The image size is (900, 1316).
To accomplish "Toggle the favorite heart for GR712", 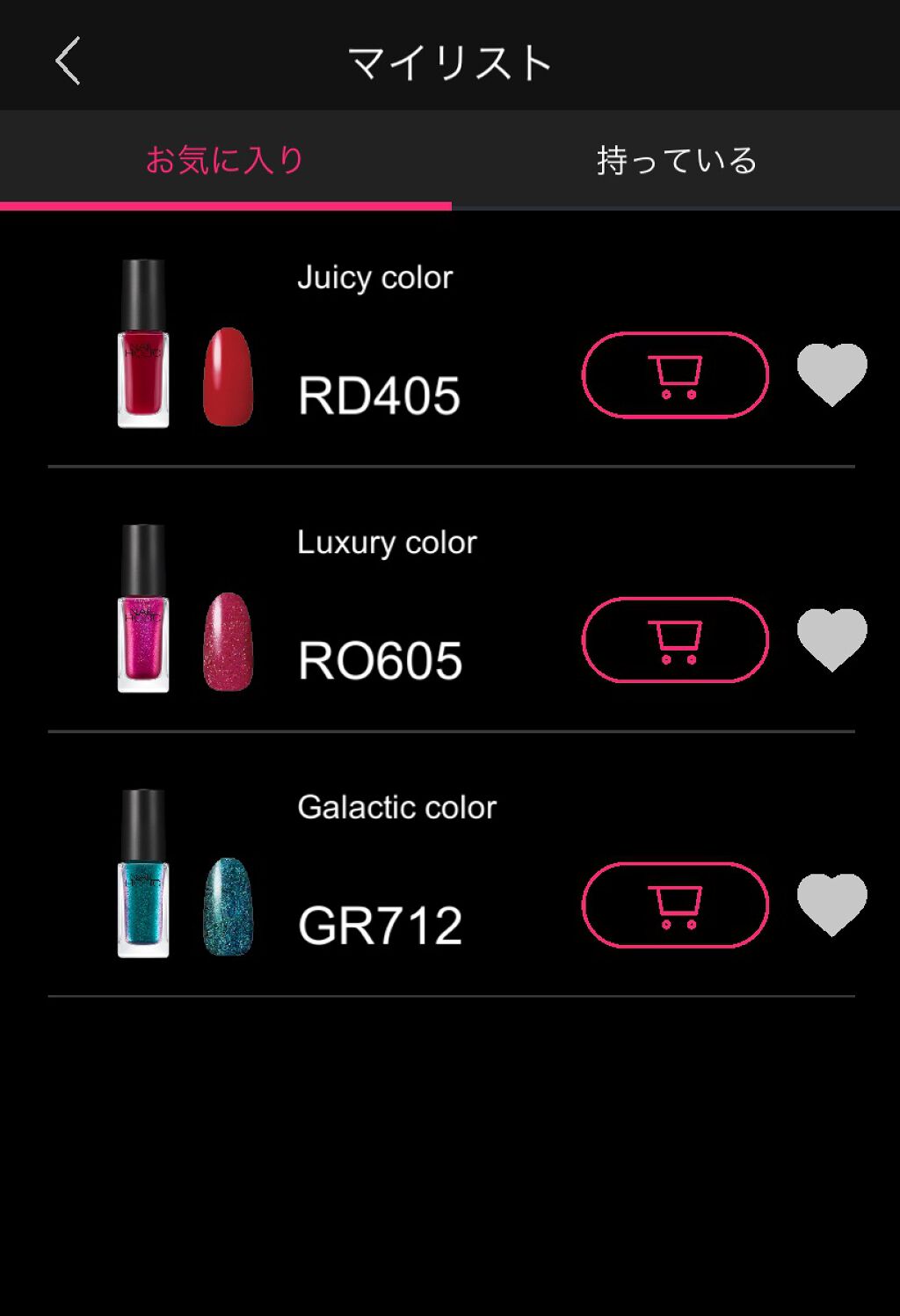I will [831, 905].
